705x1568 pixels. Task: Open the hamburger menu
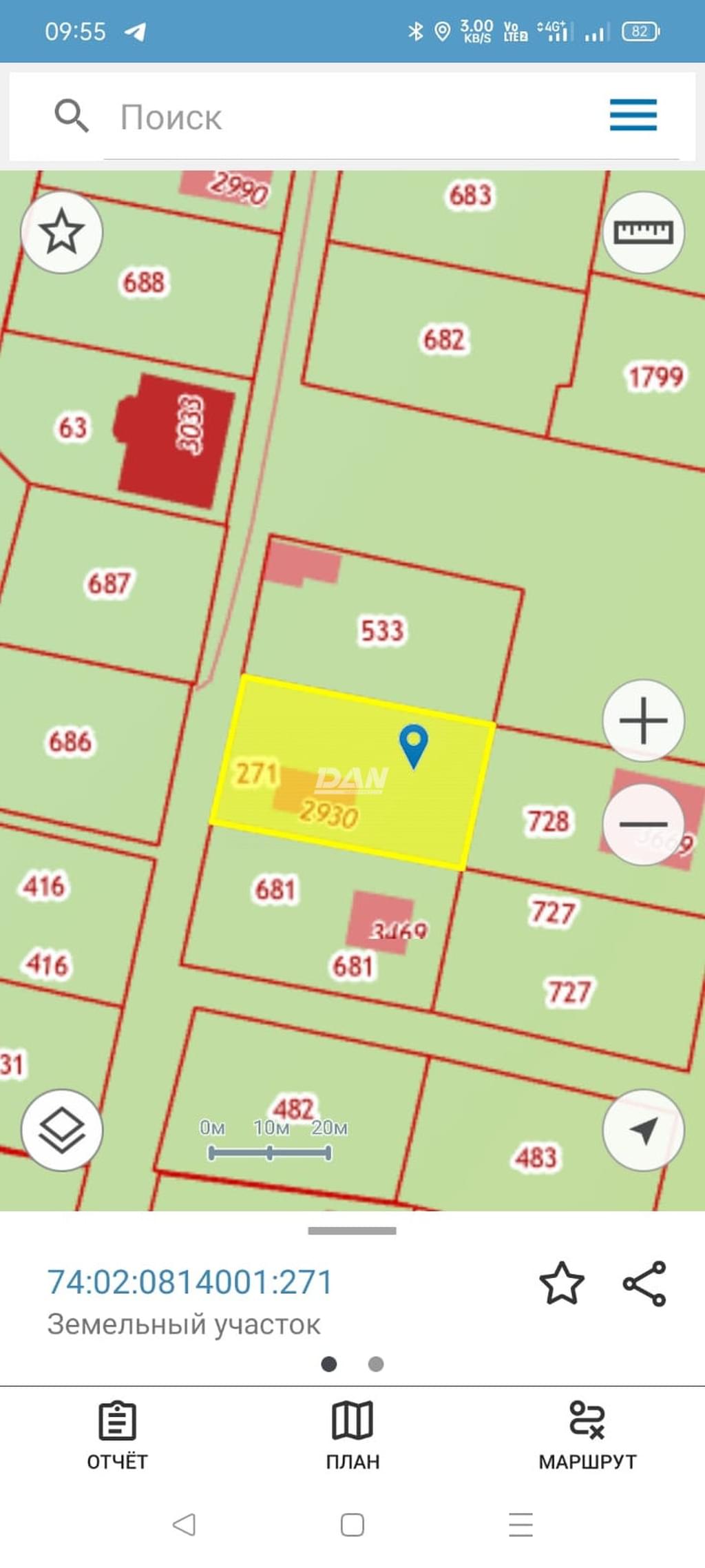coord(633,115)
